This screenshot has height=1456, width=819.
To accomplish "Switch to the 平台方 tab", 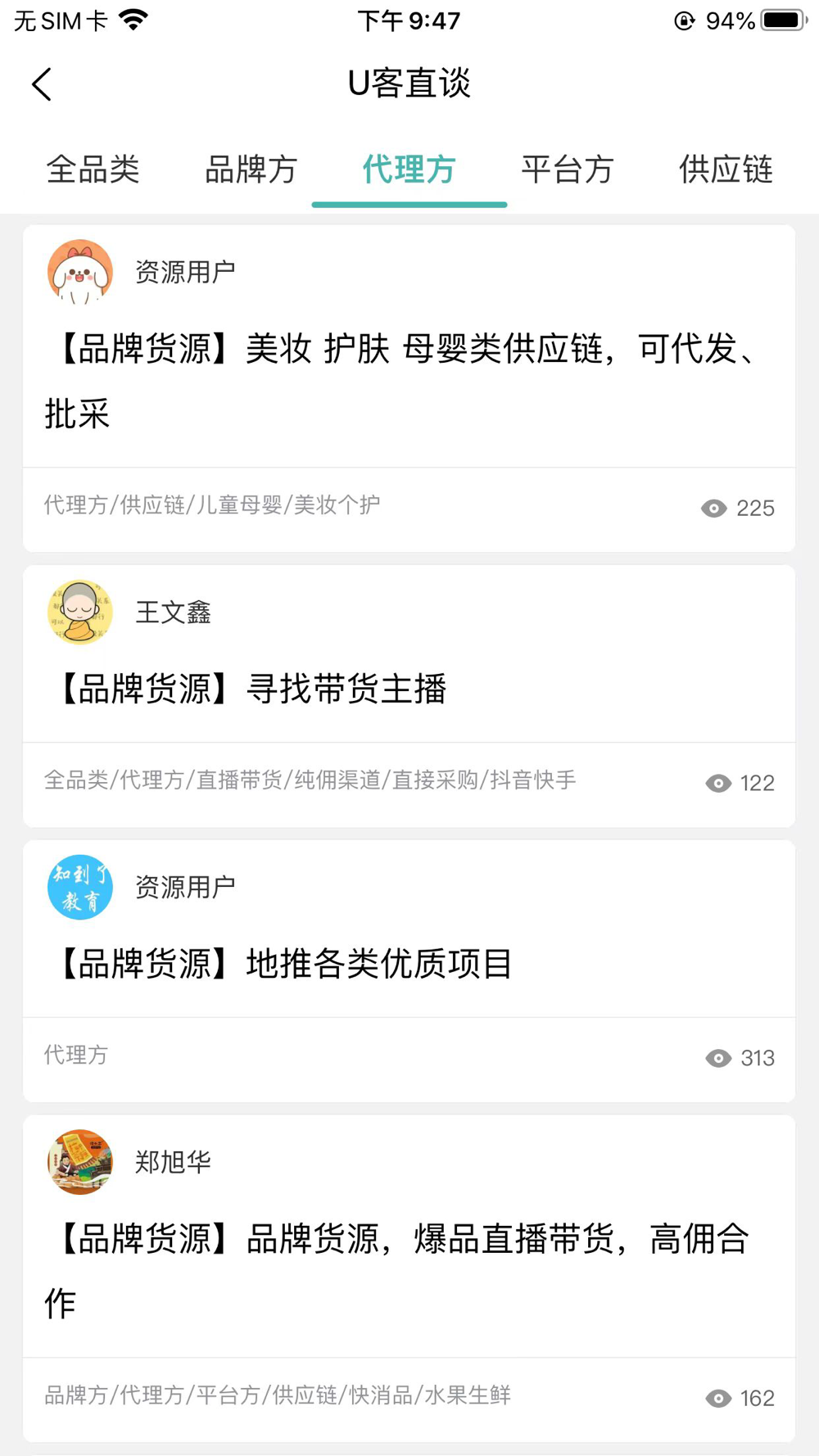I will point(567,170).
